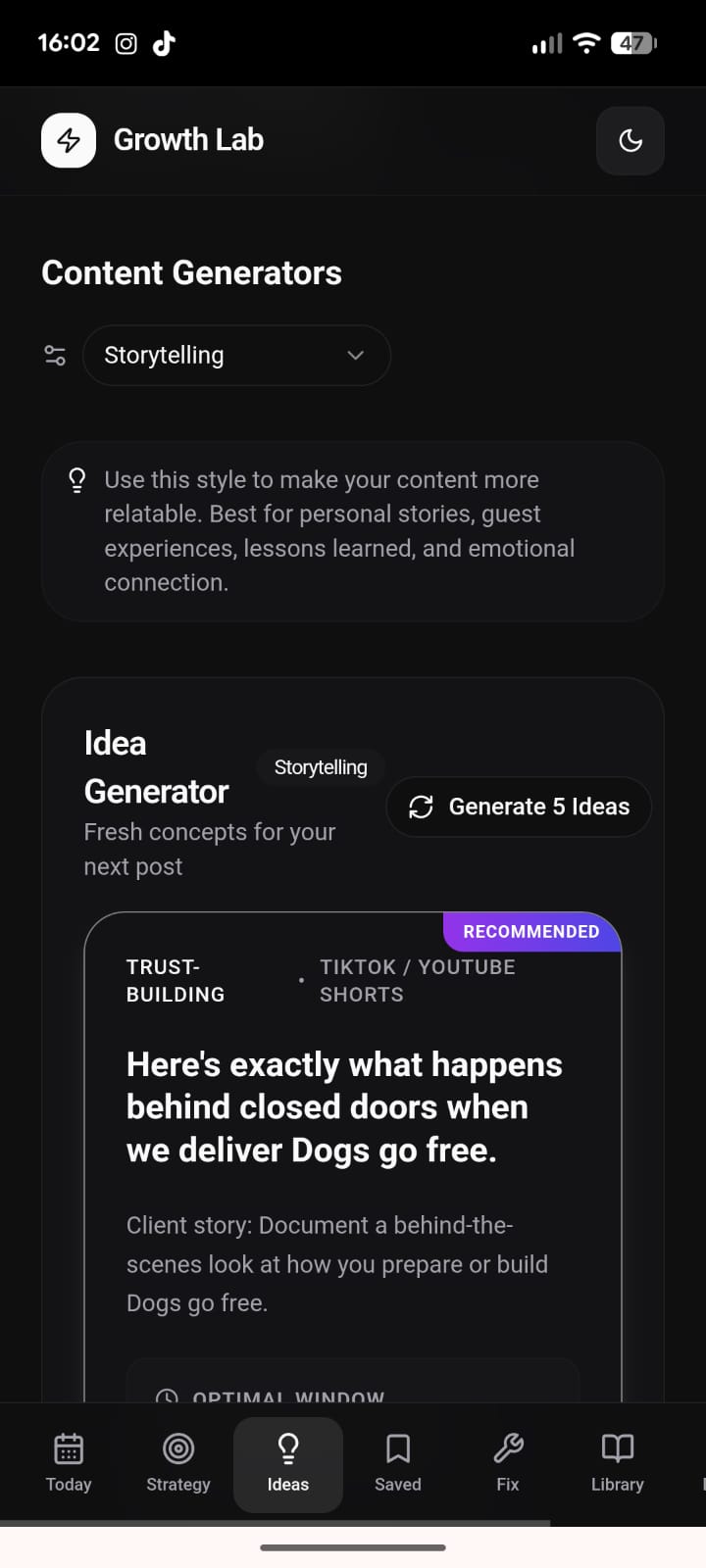Tap the refresh icon inside Generate 5 Ideas

[x=421, y=807]
